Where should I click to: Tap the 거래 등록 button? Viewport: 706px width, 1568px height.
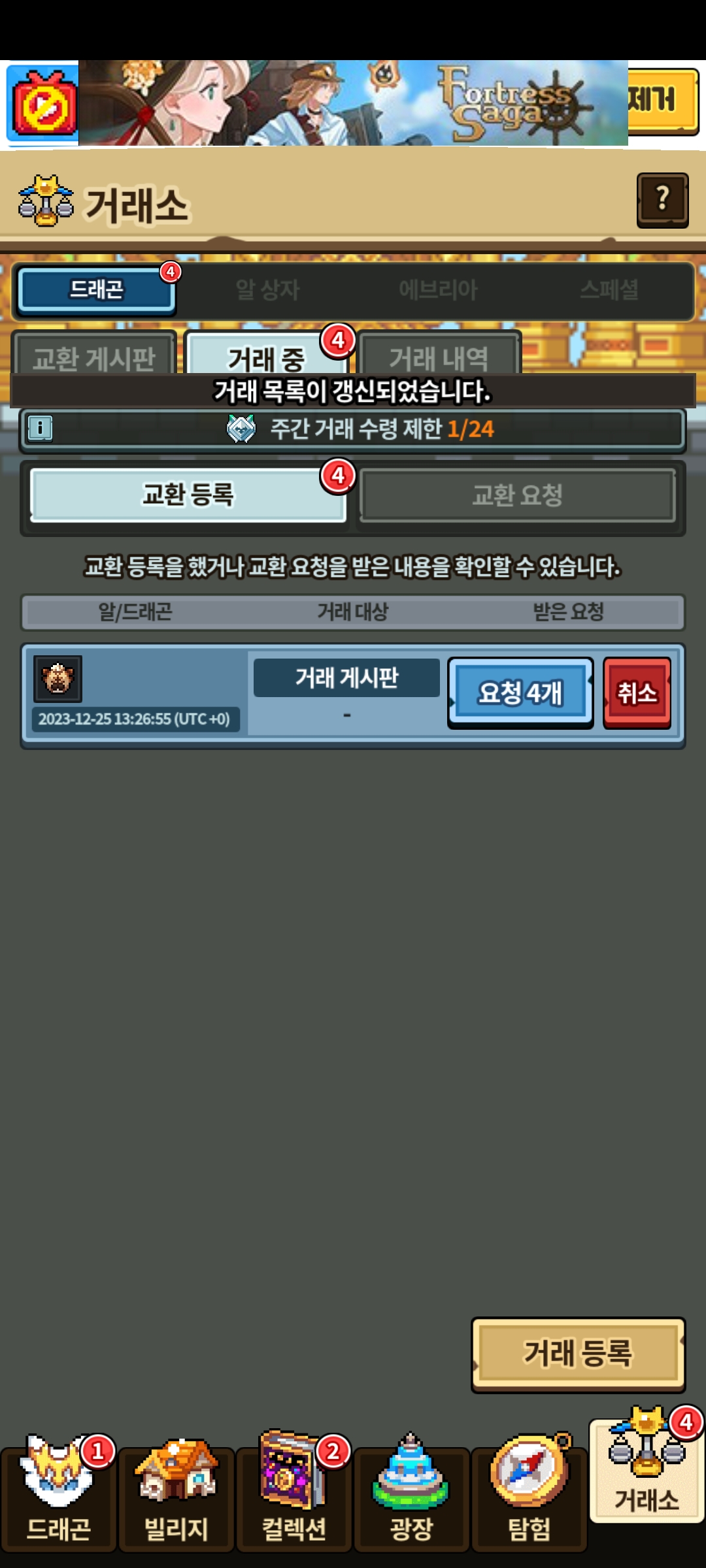pyautogui.click(x=578, y=1353)
